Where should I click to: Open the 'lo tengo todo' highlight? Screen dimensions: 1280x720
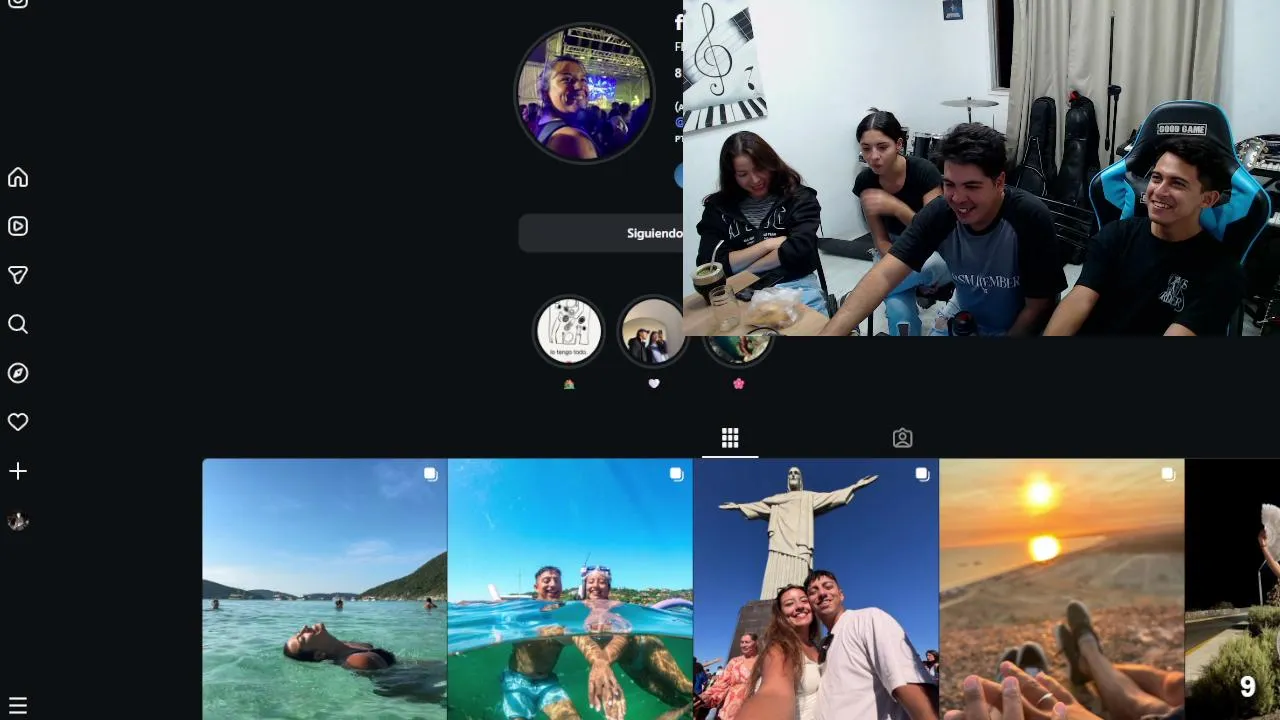569,331
